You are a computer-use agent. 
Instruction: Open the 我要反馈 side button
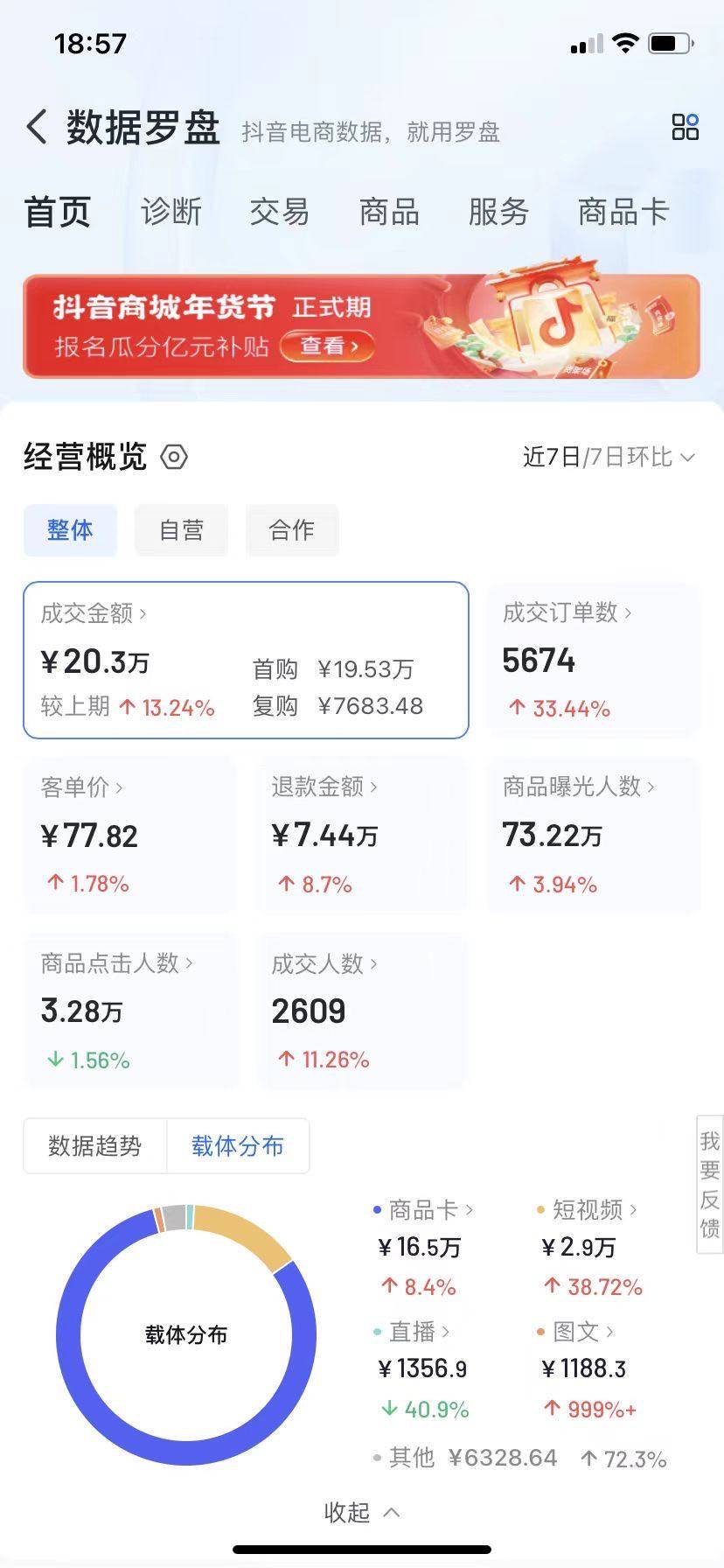click(x=709, y=1184)
